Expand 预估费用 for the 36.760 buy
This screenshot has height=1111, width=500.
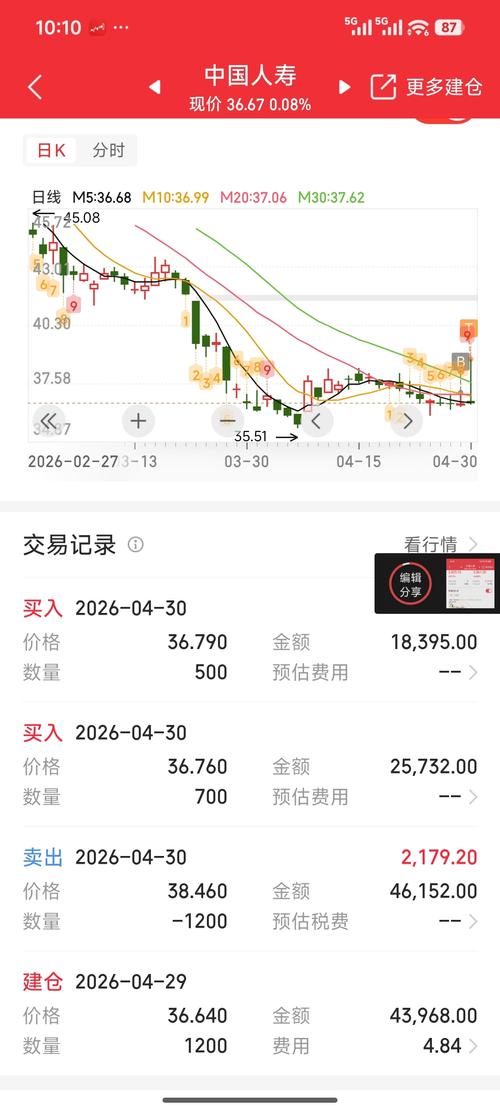point(457,797)
